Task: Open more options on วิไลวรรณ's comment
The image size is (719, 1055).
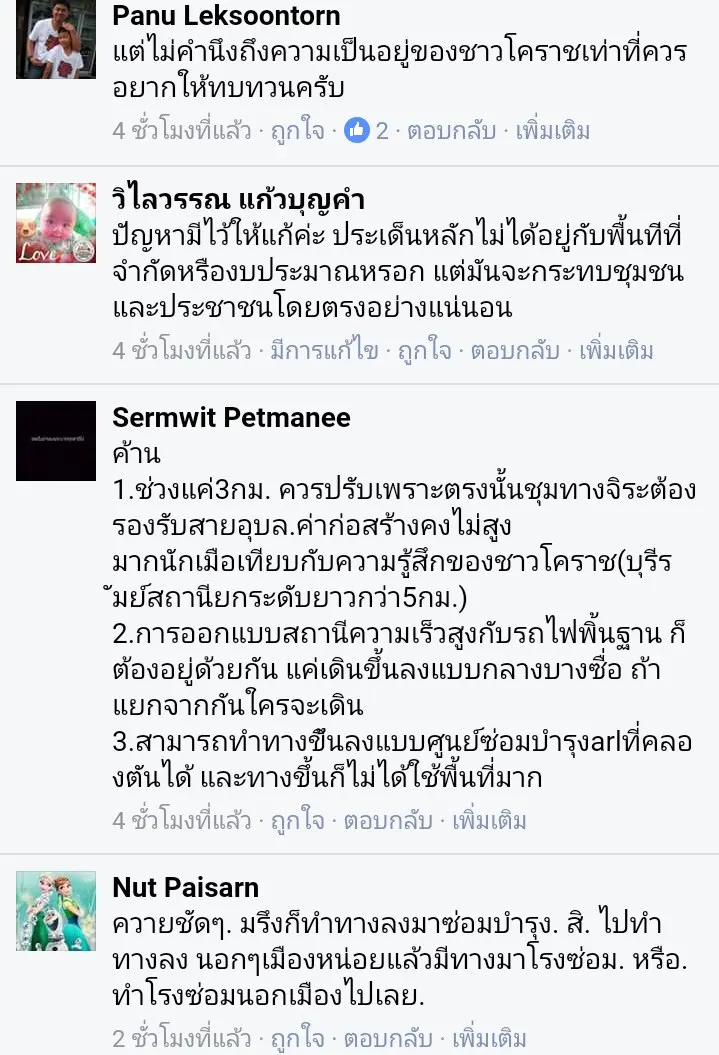Action: 616,351
